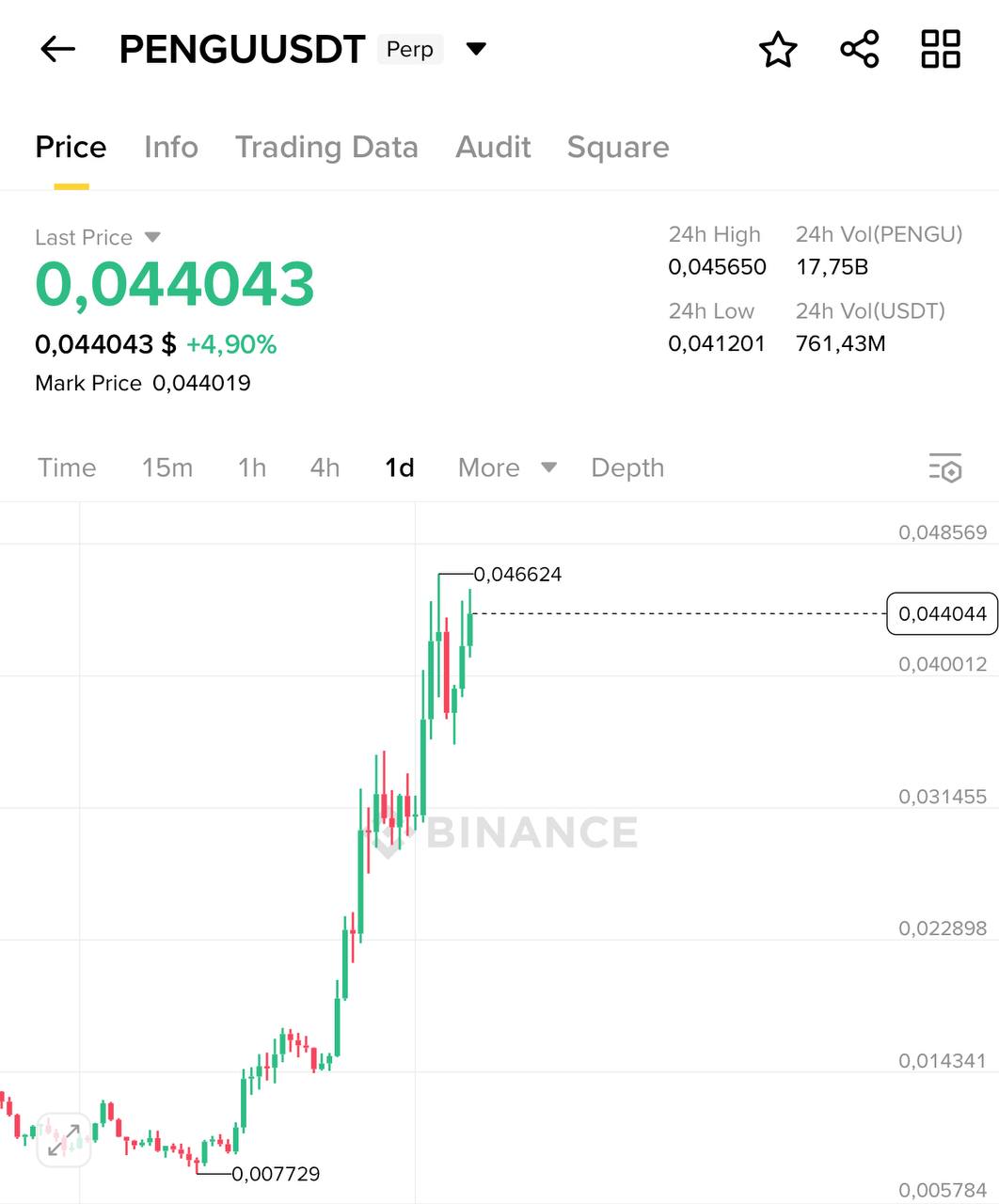Show the Depth chart
Screen dimensions: 999x1204
click(x=626, y=467)
